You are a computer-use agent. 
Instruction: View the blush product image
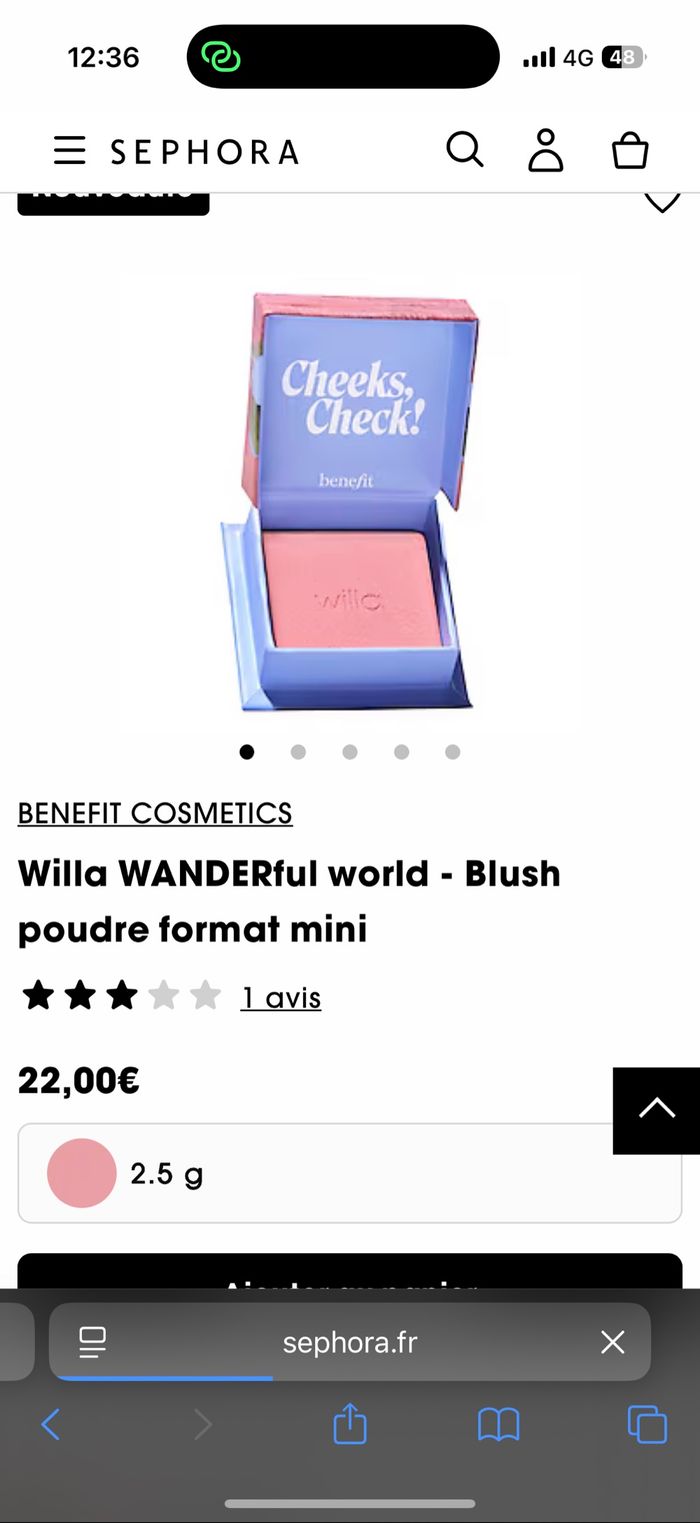350,500
